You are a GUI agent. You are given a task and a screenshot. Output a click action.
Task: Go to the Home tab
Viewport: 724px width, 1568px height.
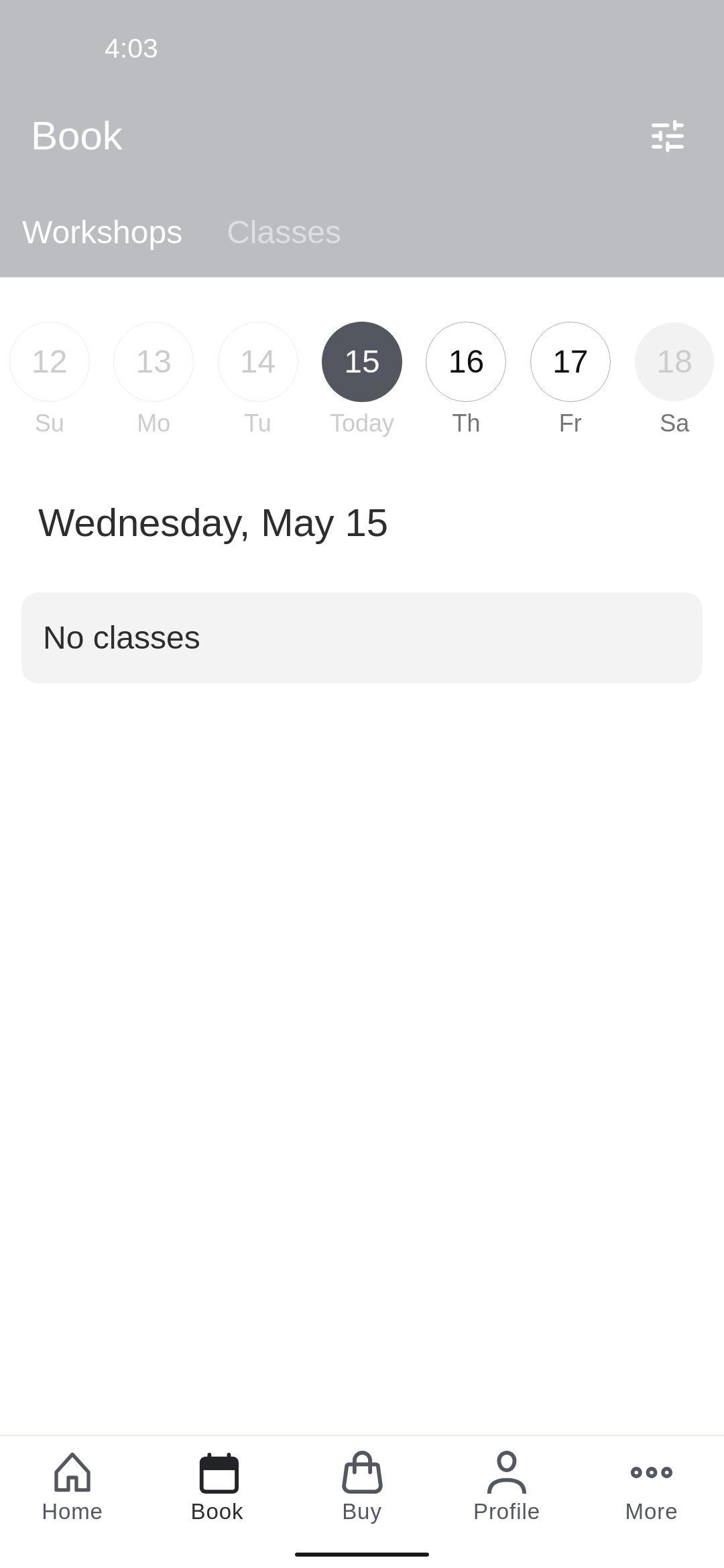pos(72,1487)
